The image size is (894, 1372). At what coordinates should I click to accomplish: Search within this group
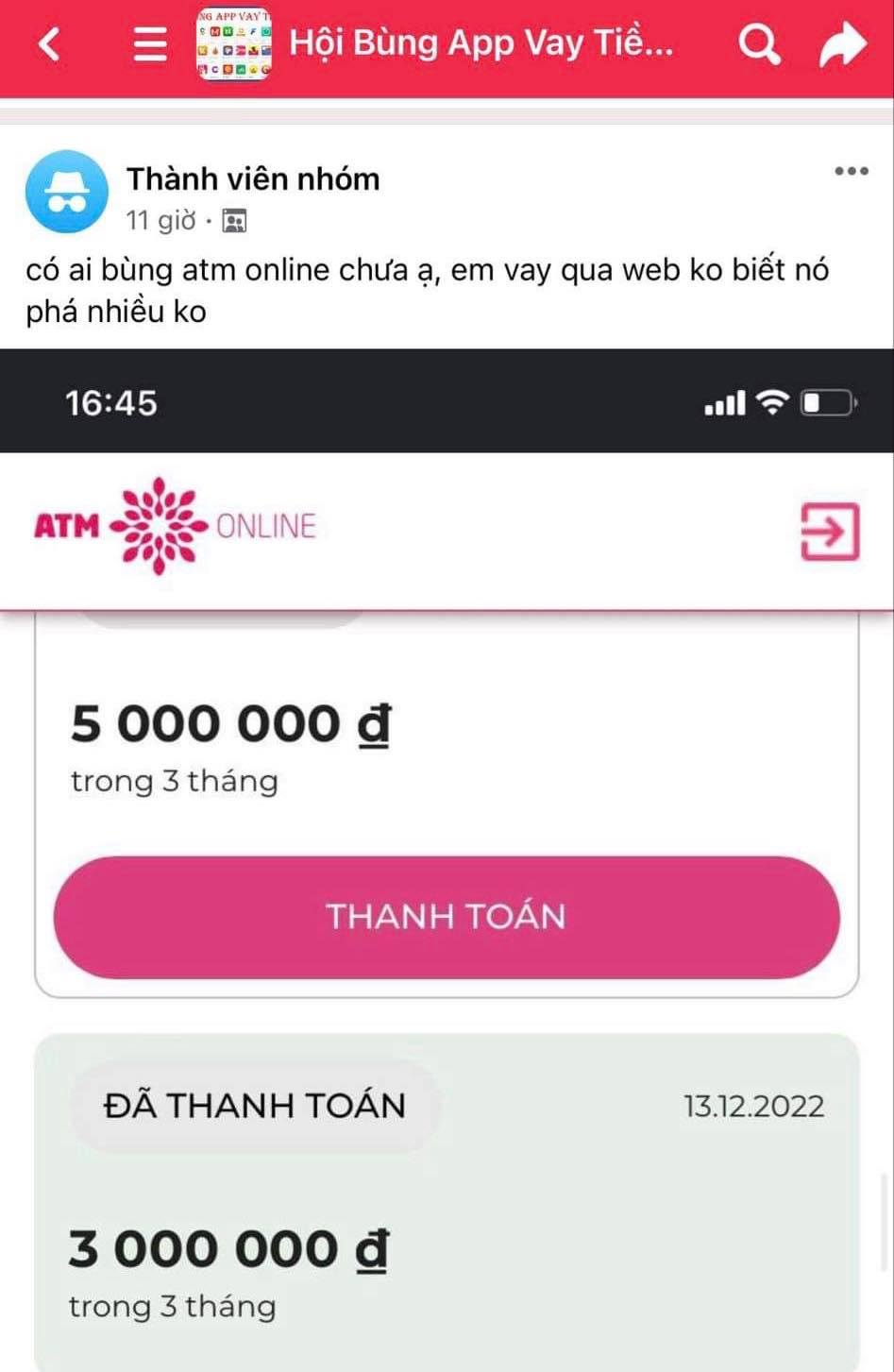point(758,43)
